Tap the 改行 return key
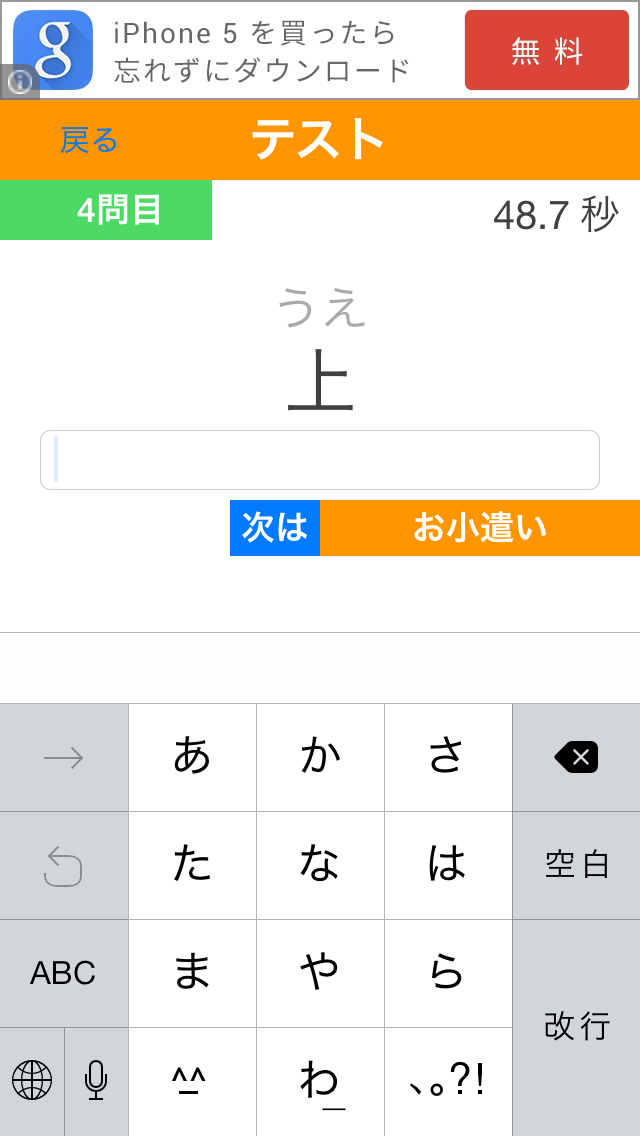 [576, 1027]
